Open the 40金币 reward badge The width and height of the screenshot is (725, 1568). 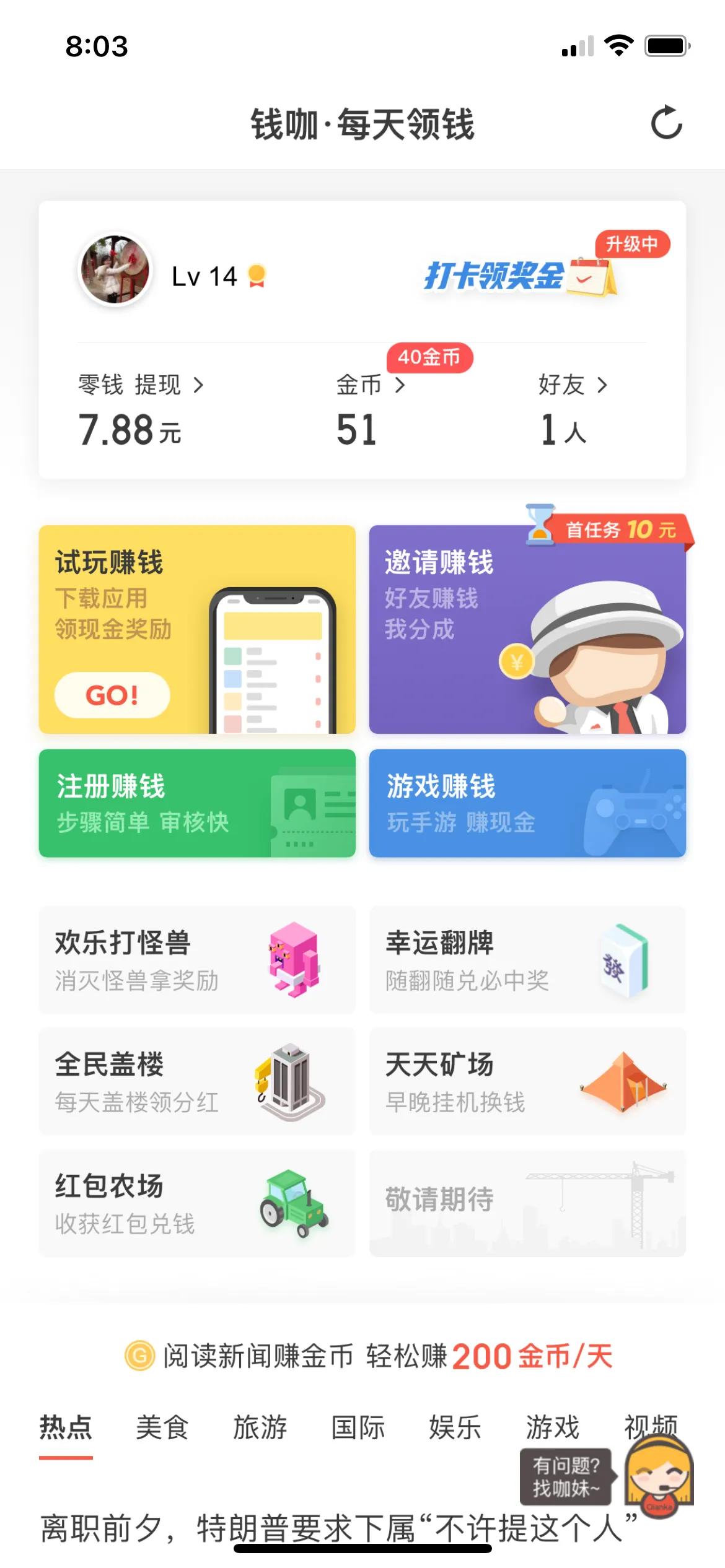click(429, 357)
